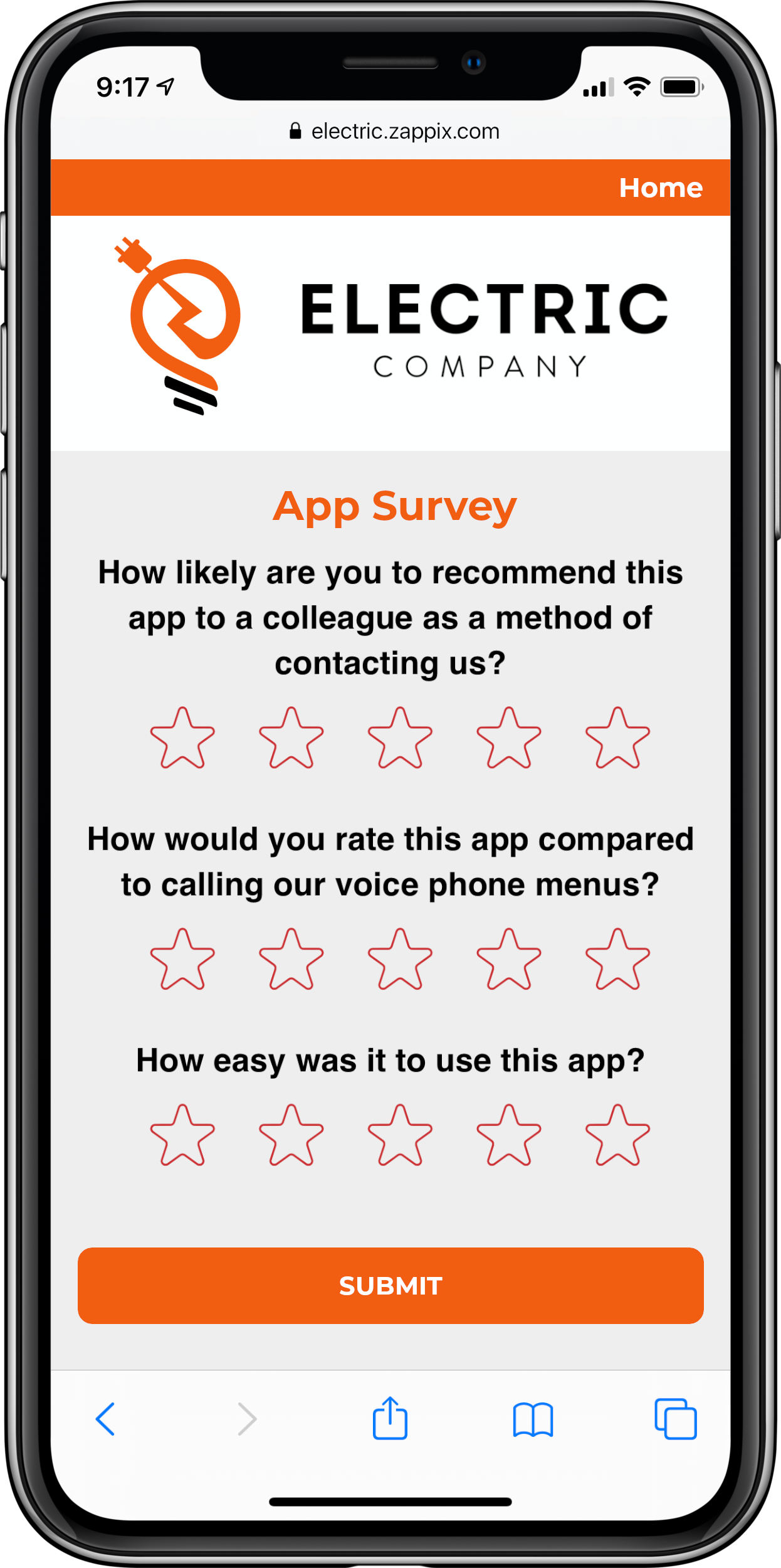This screenshot has height=1568, width=781.
Task: Open the Safari share sheet
Action: 390,1419
